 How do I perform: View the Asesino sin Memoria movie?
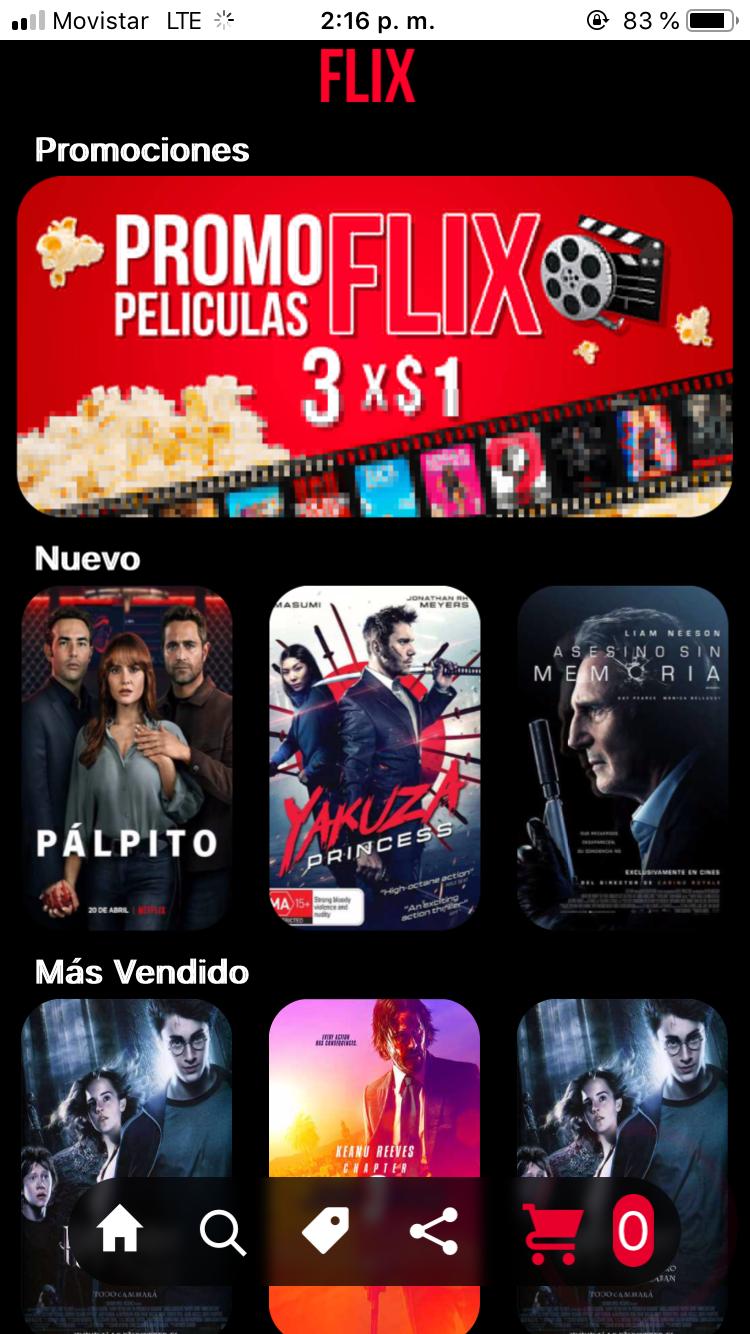tap(622, 757)
